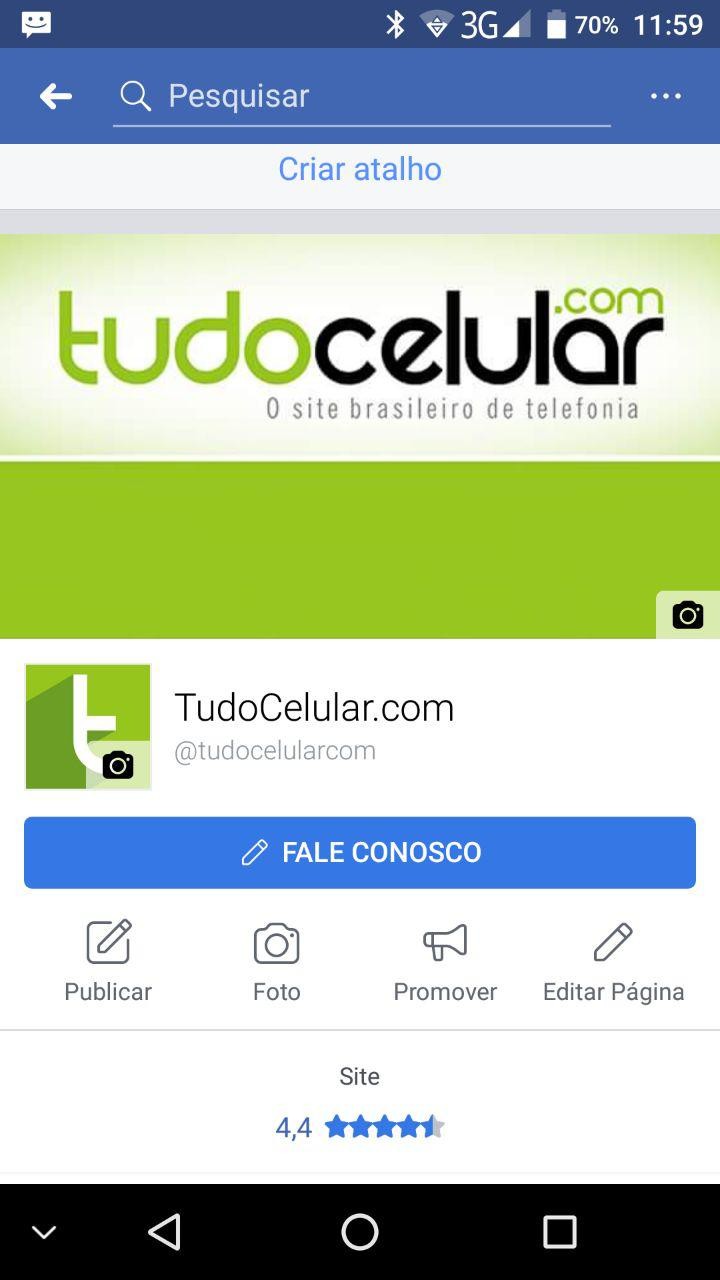Go to the Android home screen
720x1280 pixels.
[x=360, y=1232]
